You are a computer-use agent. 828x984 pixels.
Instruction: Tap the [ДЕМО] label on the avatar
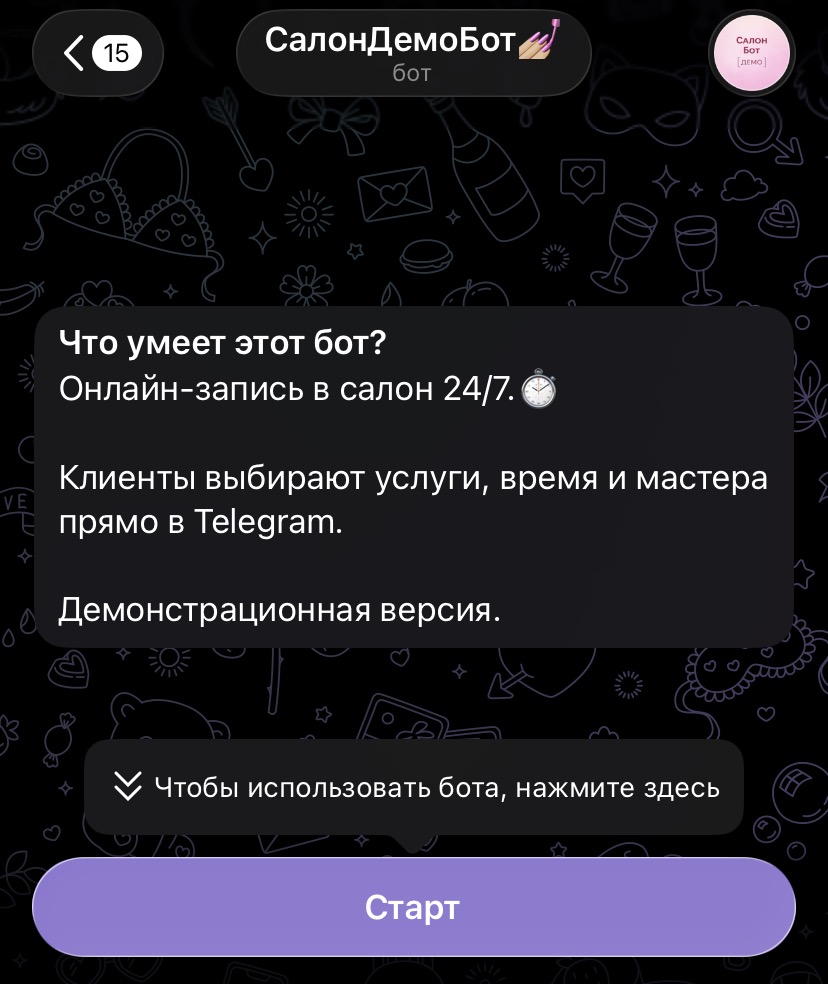click(x=752, y=62)
